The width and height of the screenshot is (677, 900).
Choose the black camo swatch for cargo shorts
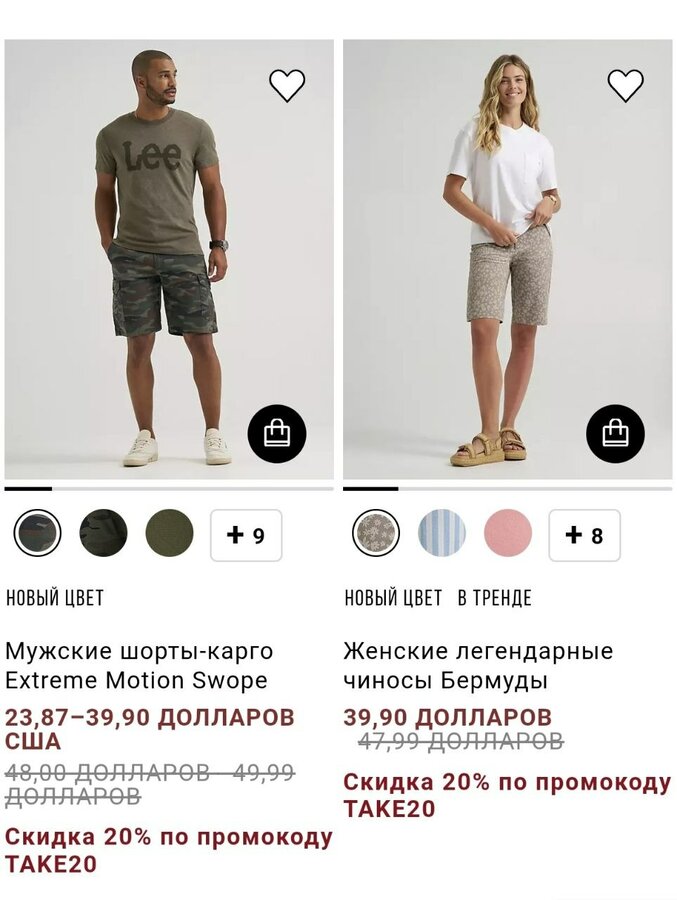(x=104, y=534)
